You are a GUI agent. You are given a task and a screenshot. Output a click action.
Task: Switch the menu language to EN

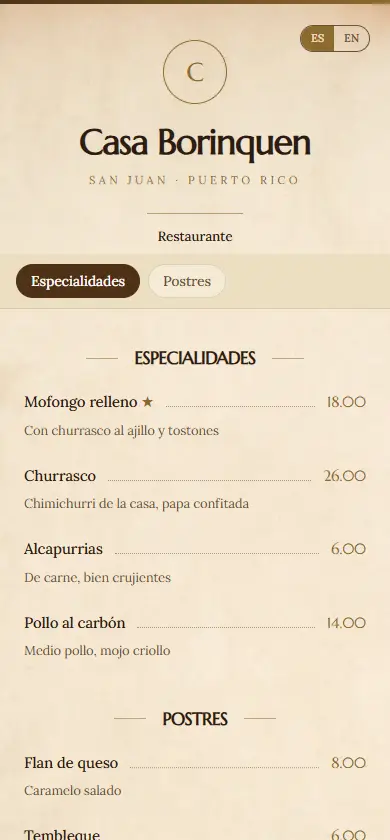click(351, 39)
